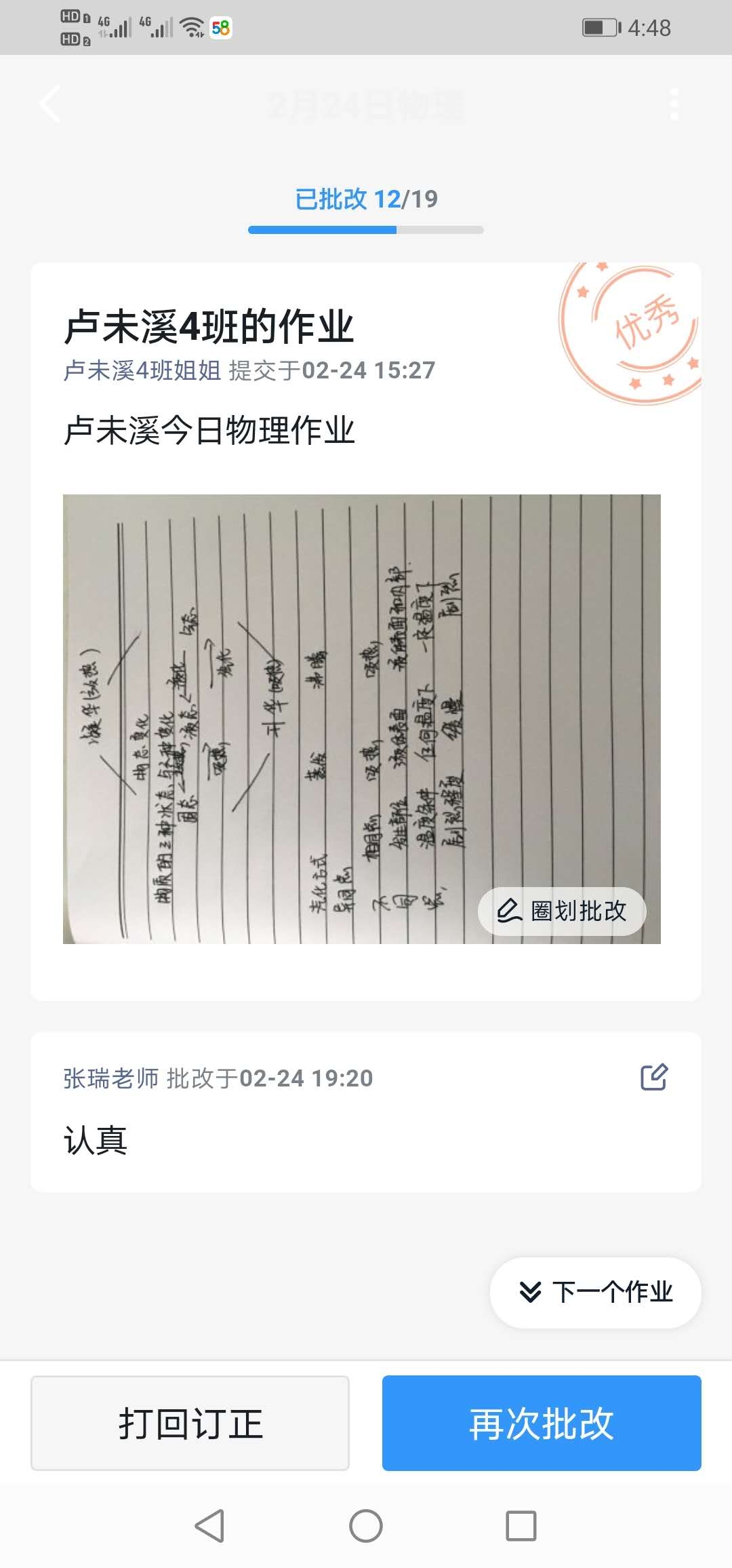The height and width of the screenshot is (1568, 732).
Task: Open the submitted homework photo
Action: [x=361, y=718]
